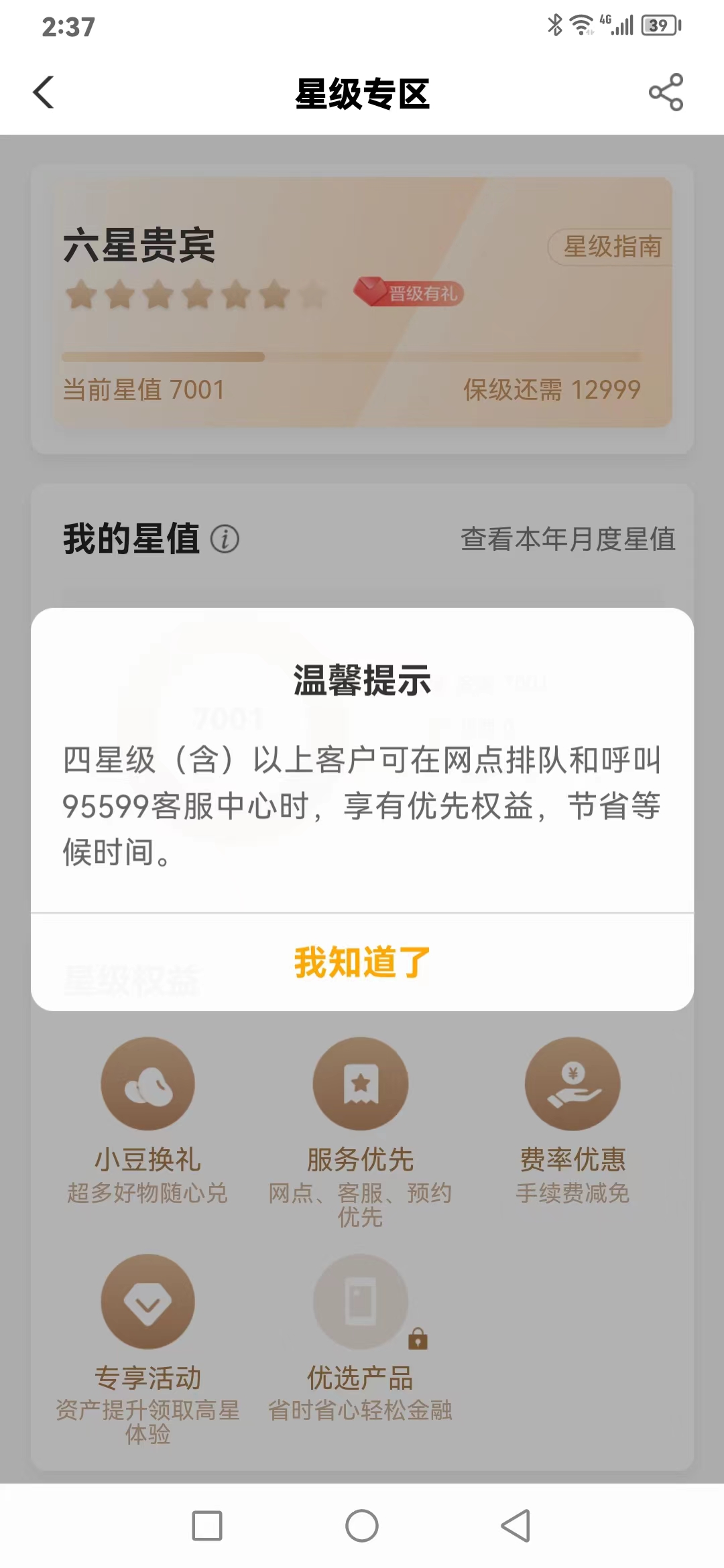
Task: Tap the locked 优选产品 benefit
Action: 360,1337
